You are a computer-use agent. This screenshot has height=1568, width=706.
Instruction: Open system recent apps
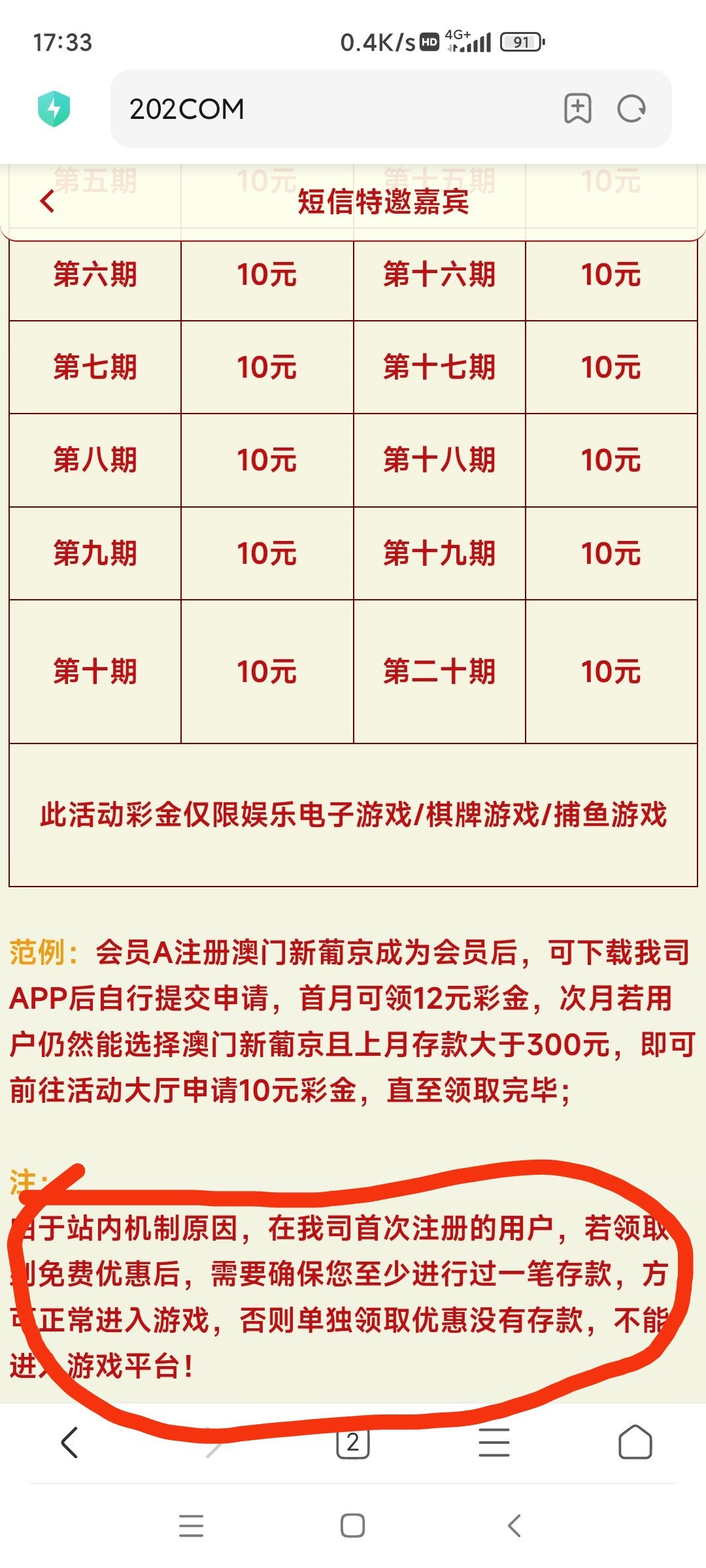(x=191, y=1526)
